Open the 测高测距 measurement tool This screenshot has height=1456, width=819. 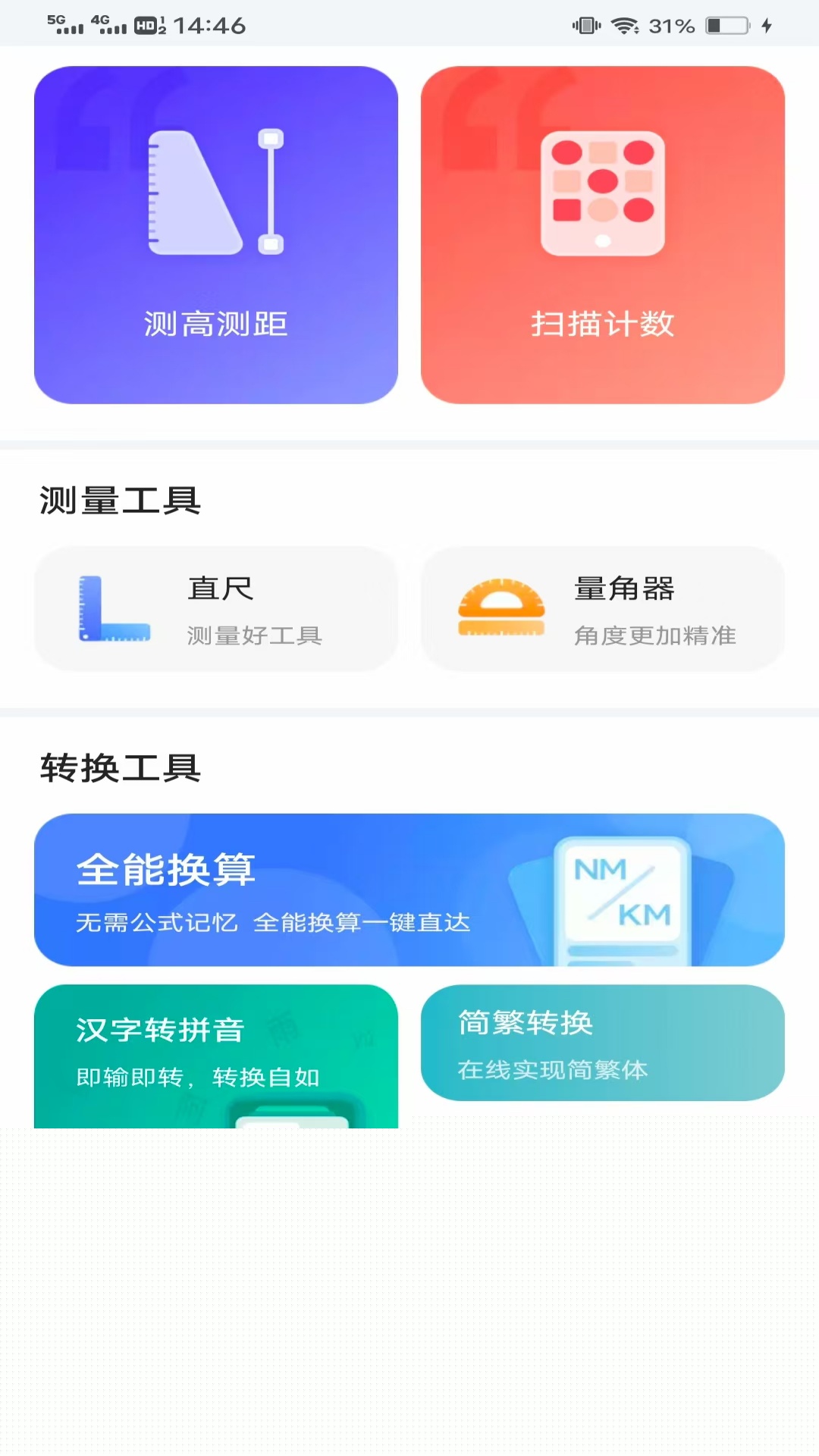tap(215, 233)
